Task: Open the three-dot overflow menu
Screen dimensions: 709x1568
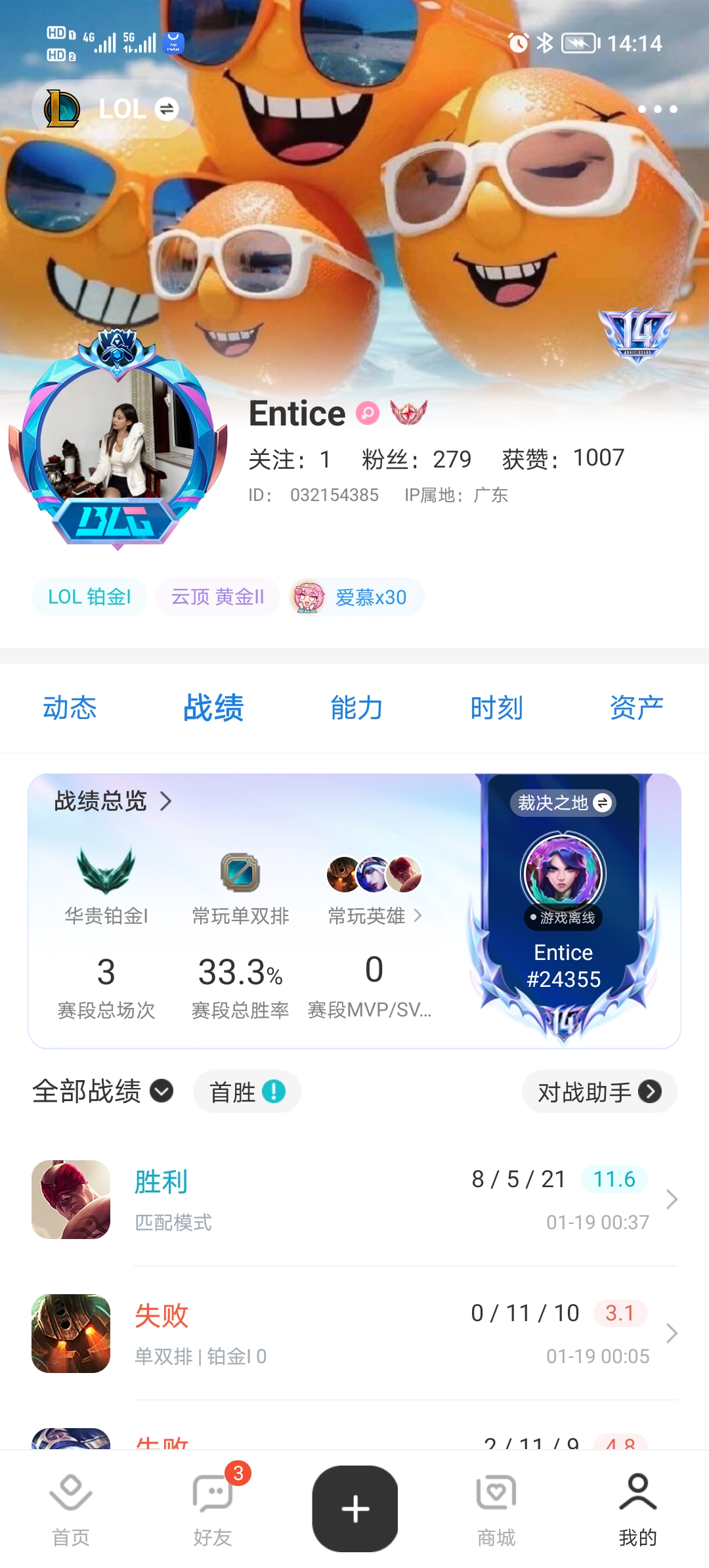Action: coord(657,109)
